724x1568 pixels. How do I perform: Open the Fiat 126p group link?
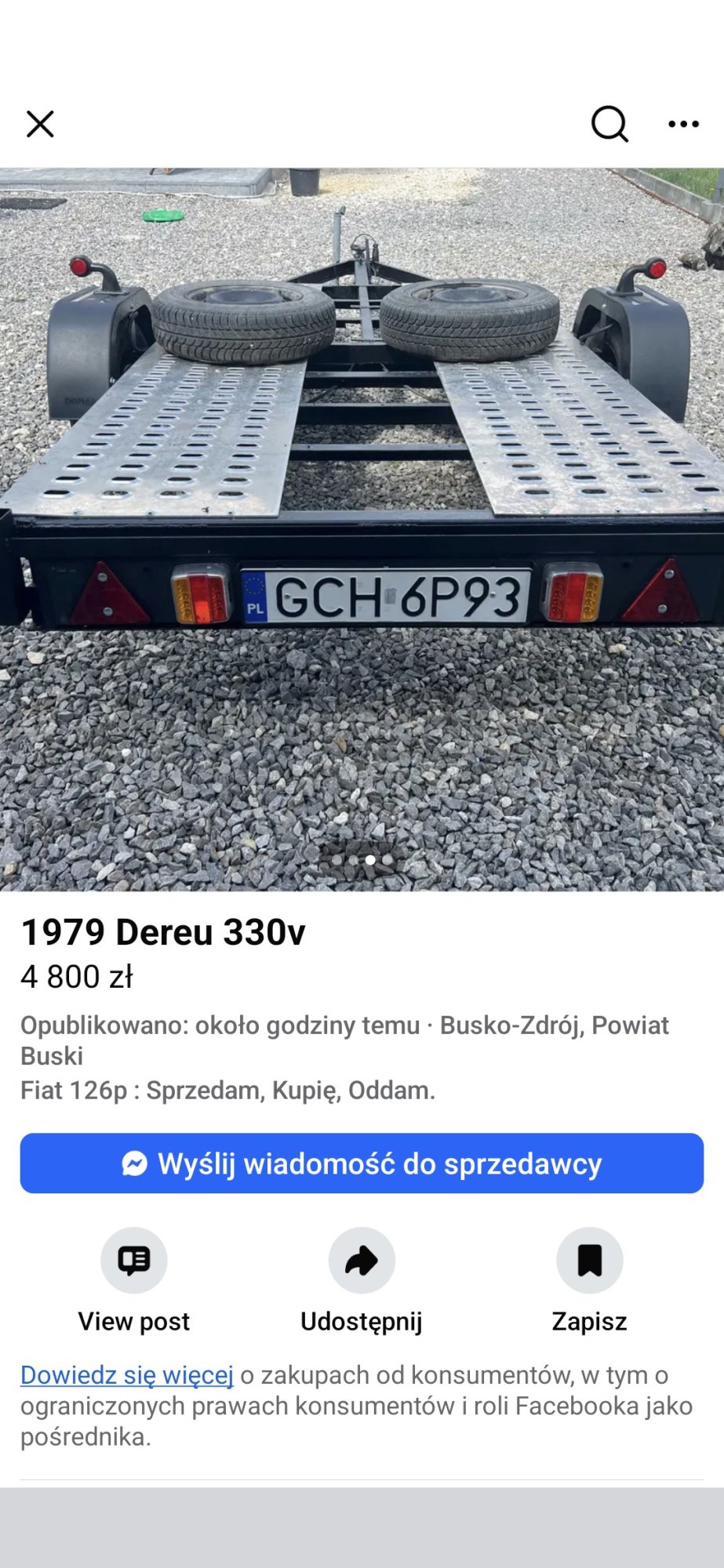click(227, 1091)
